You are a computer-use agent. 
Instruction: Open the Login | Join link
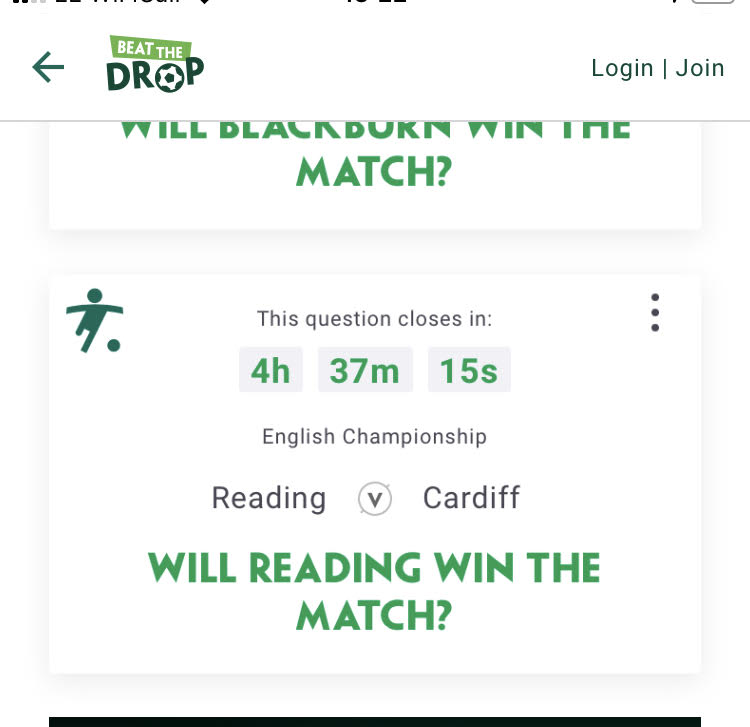[657, 68]
